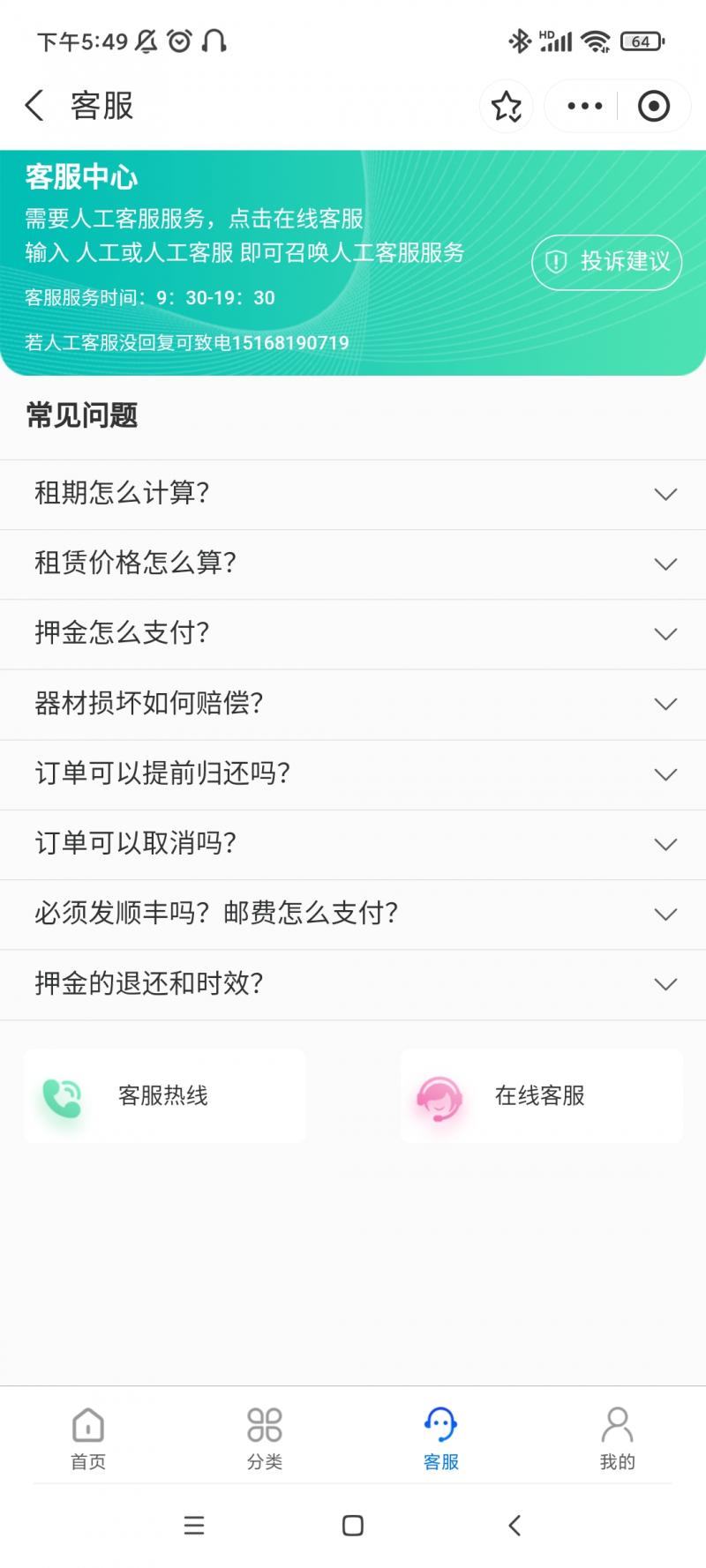Tap the system home button
Image resolution: width=706 pixels, height=1568 pixels.
click(353, 1526)
